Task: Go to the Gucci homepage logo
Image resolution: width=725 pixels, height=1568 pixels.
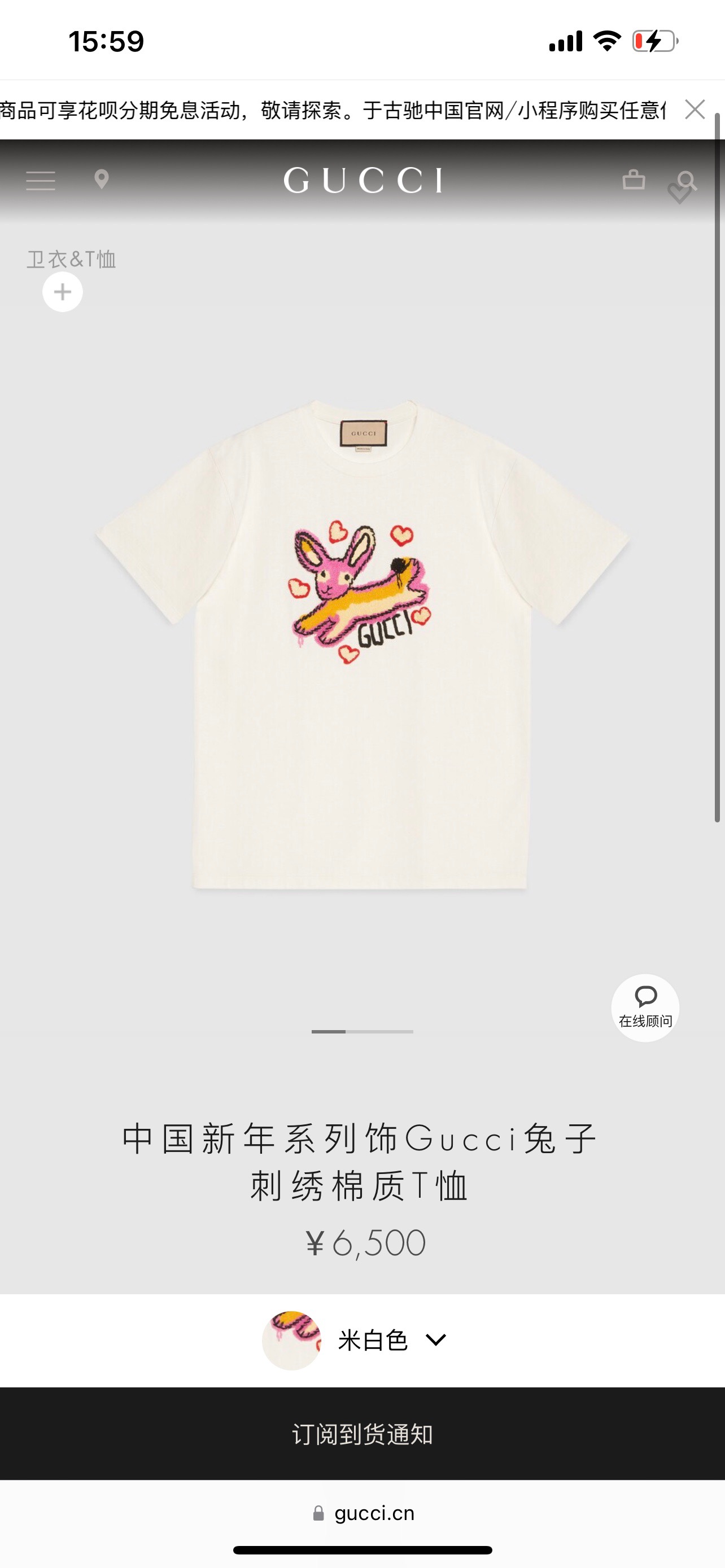Action: [363, 180]
